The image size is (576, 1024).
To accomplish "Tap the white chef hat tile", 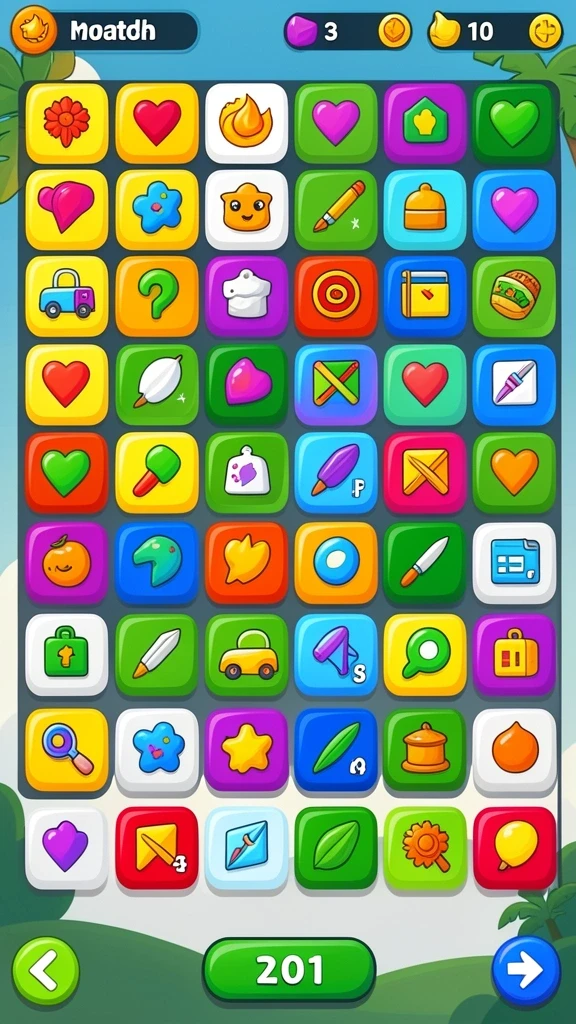I will point(246,296).
